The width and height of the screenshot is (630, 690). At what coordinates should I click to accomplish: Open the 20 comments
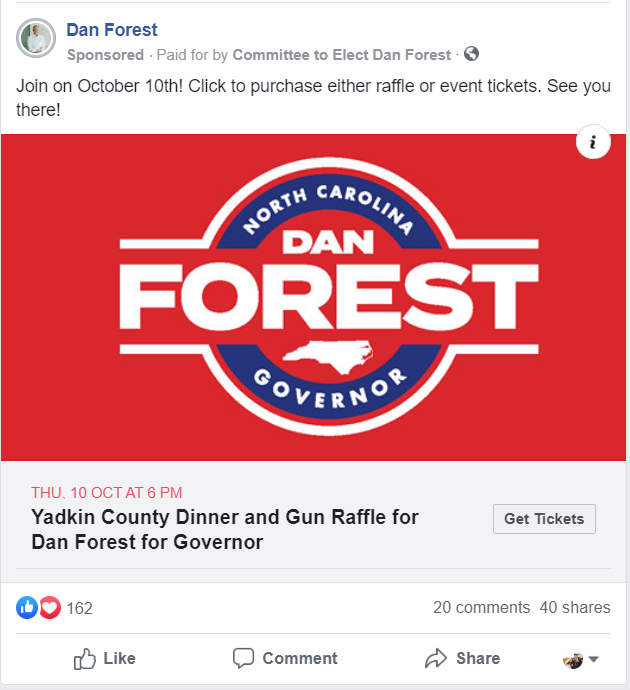[x=481, y=607]
